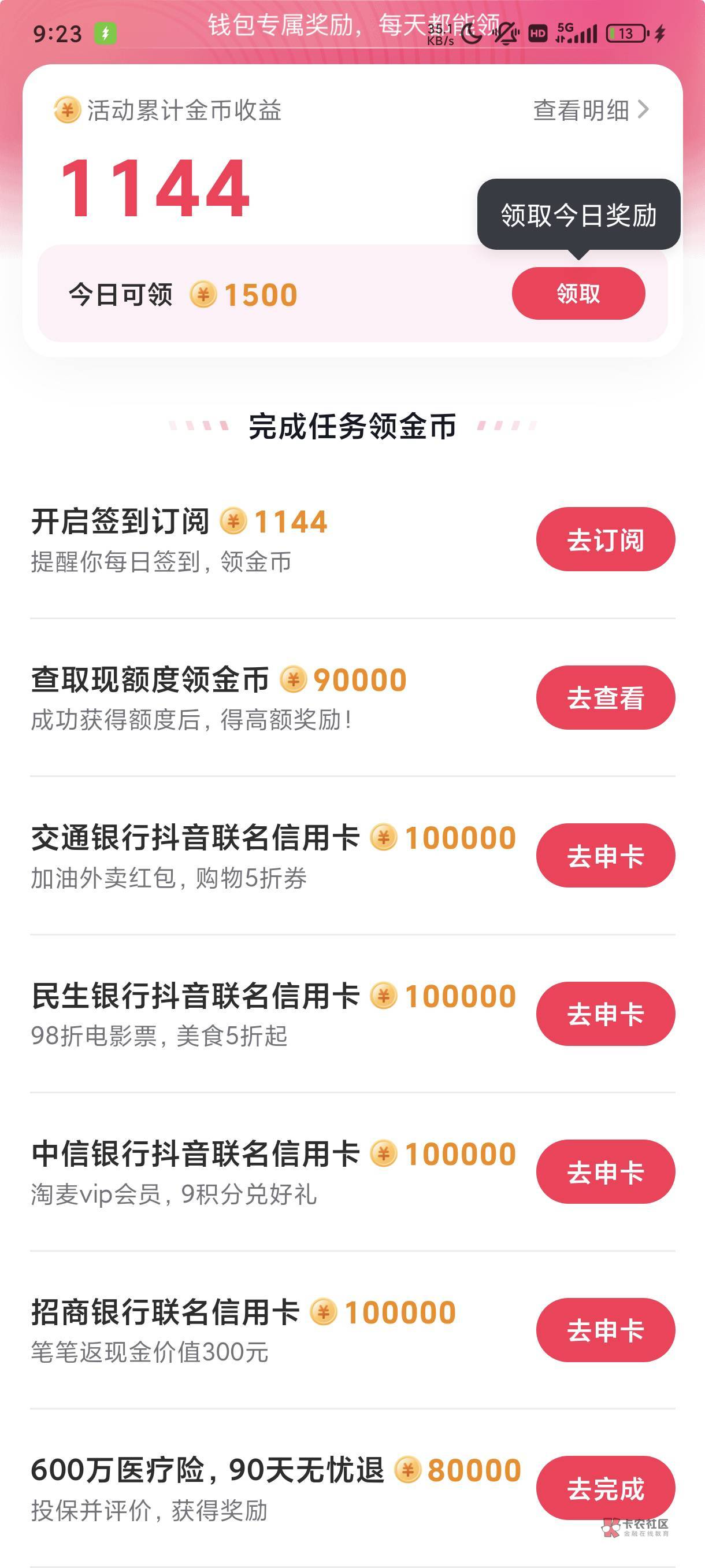Open 查看明细 earnings details
Screen dimensions: 705x1568
pos(590,110)
